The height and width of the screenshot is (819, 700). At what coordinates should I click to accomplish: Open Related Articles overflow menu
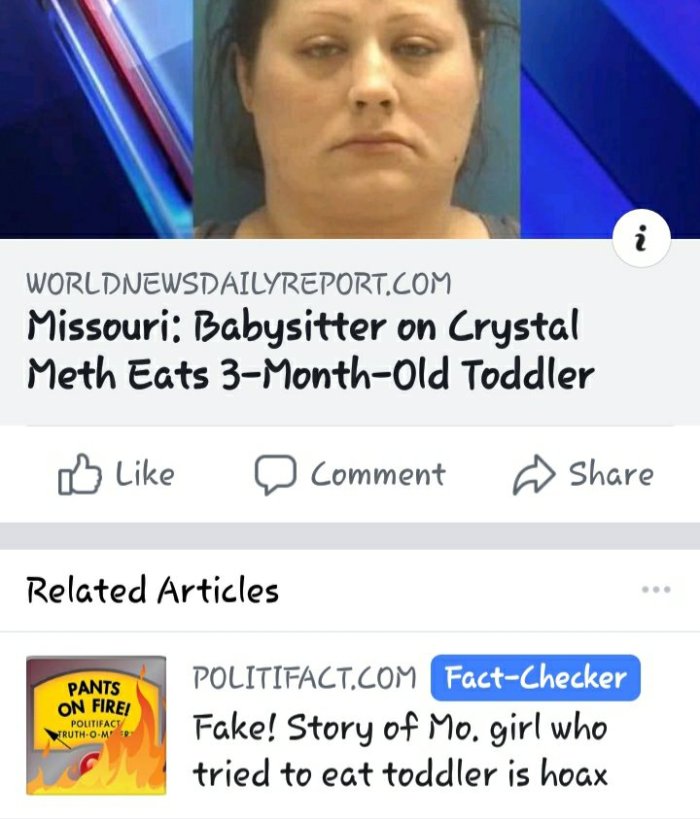[x=655, y=590]
